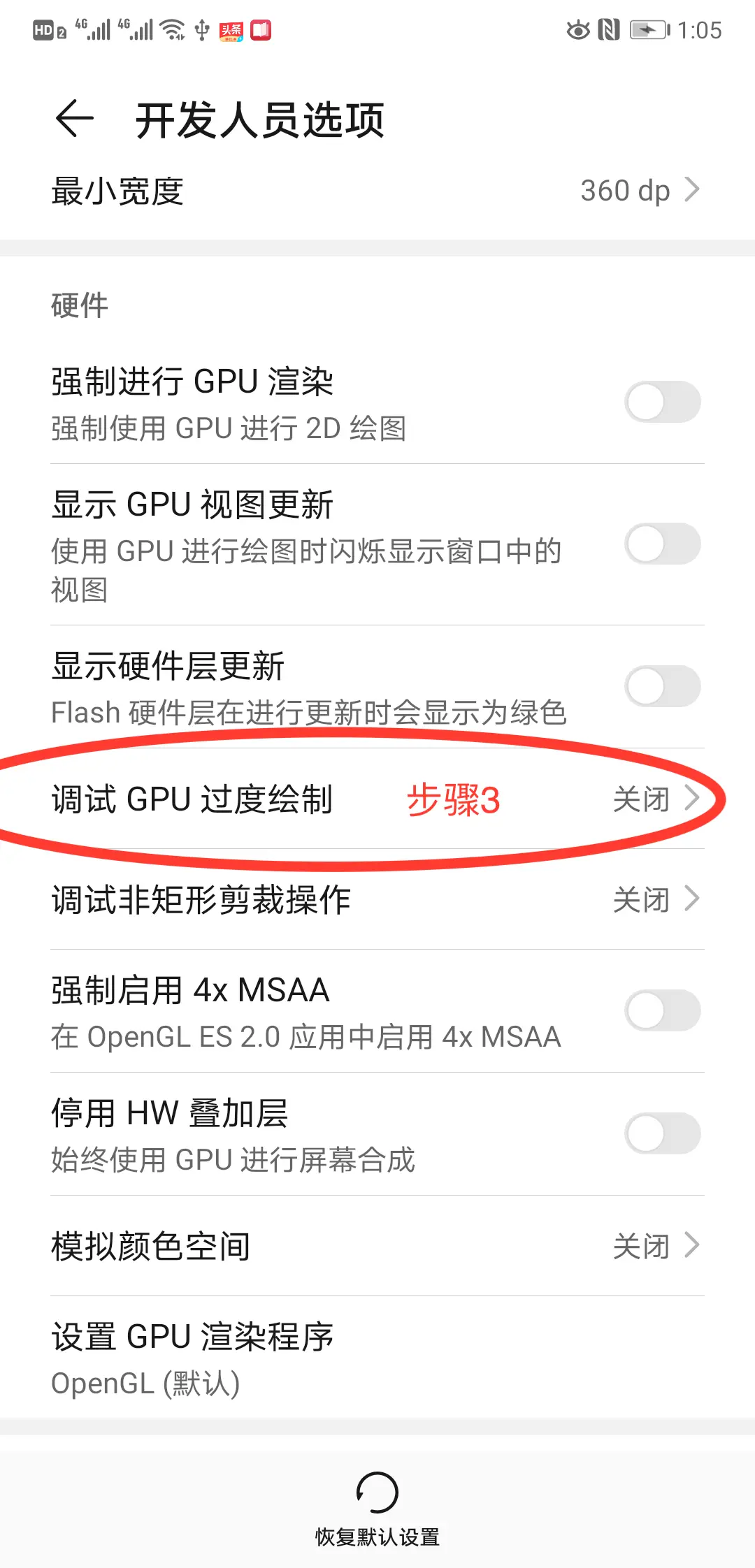Open 模拟颜色空间 setting

[377, 1246]
